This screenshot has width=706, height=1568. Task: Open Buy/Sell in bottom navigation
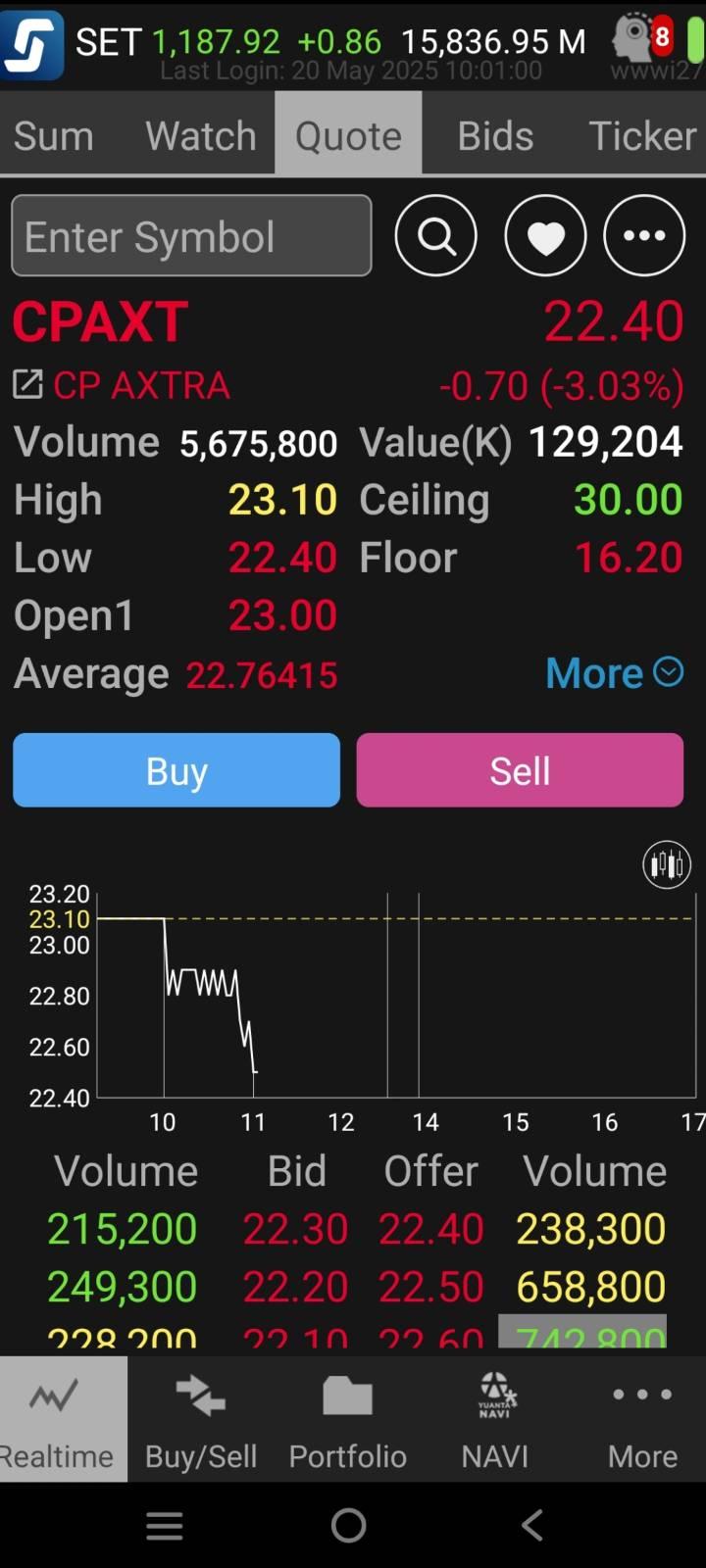(x=201, y=1419)
